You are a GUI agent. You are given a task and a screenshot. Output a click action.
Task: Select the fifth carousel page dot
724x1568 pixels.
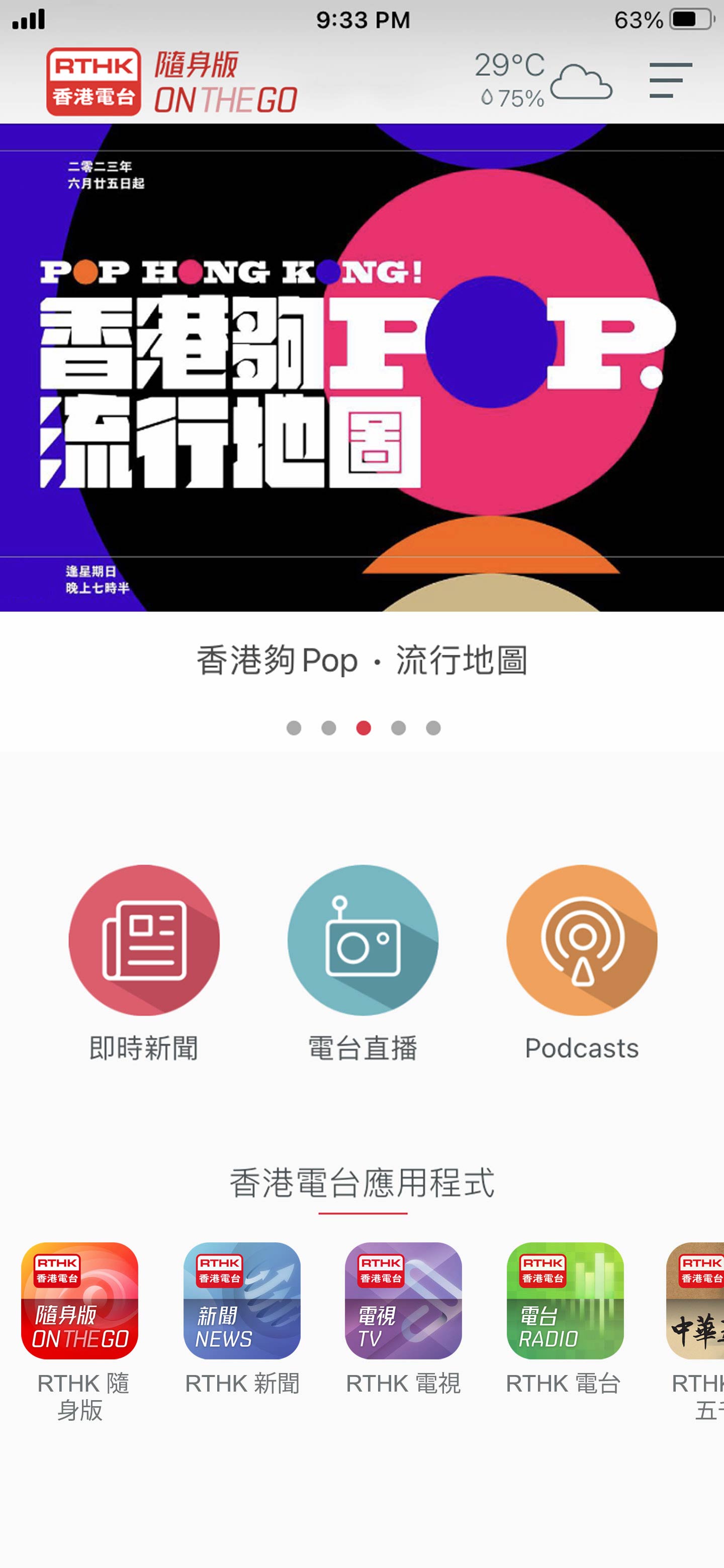coord(433,728)
